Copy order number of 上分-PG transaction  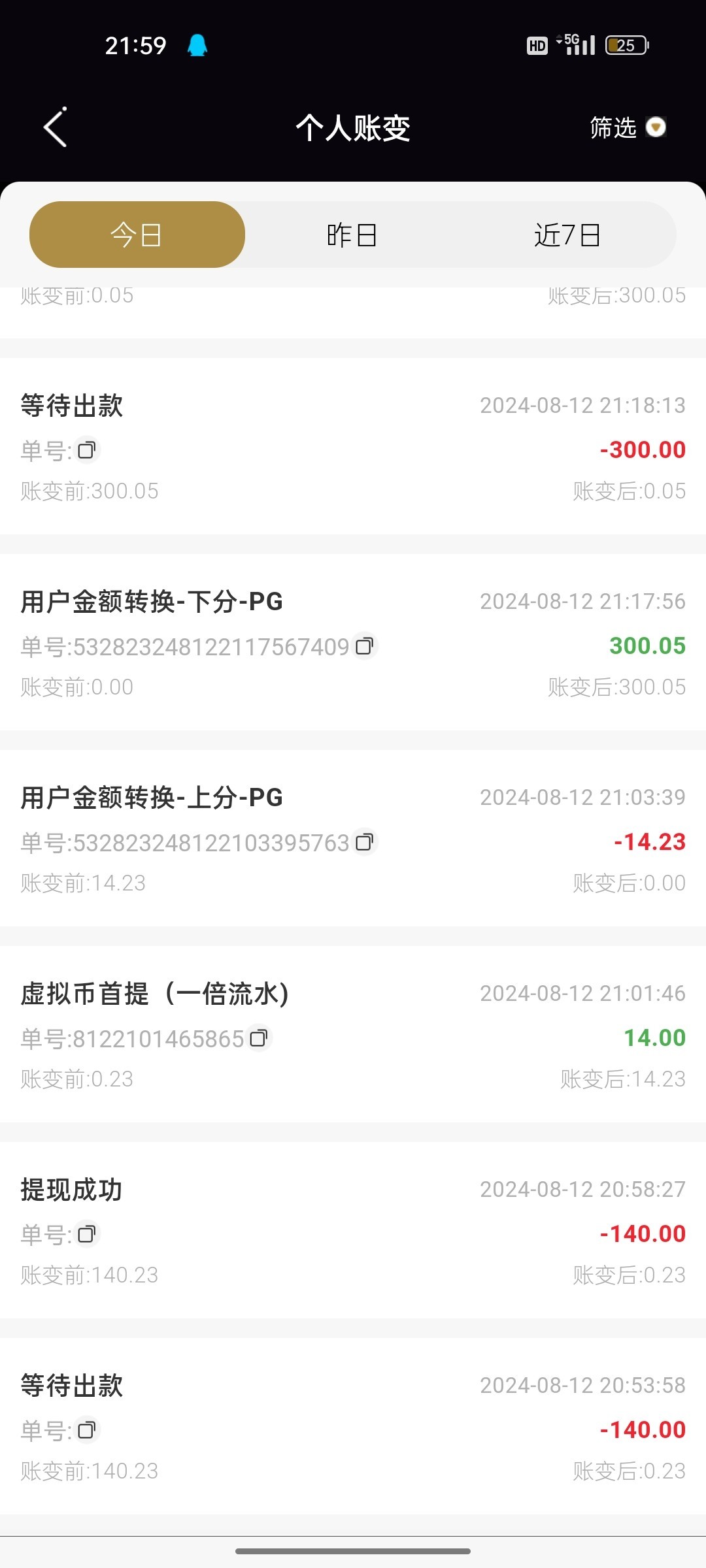tap(364, 842)
